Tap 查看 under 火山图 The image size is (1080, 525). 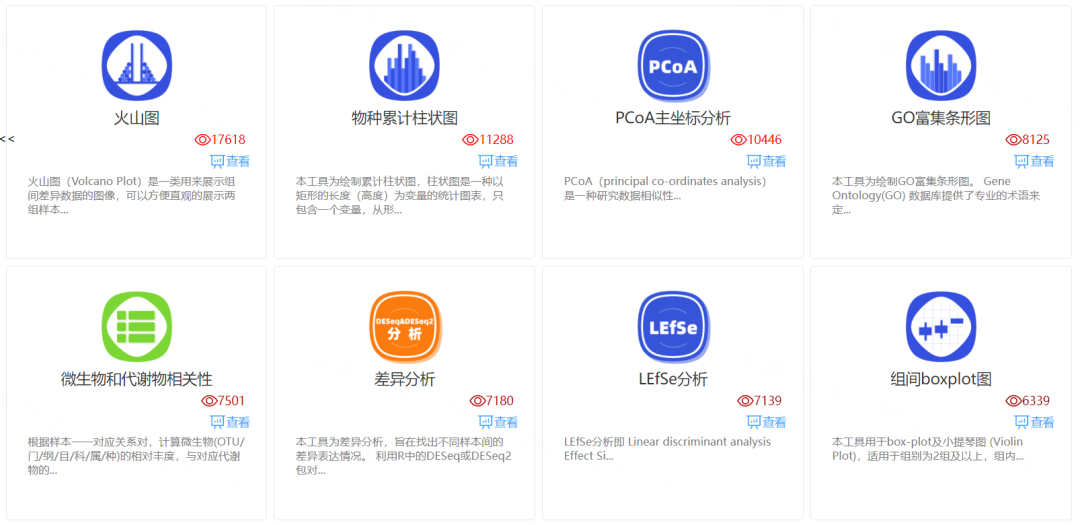231,161
